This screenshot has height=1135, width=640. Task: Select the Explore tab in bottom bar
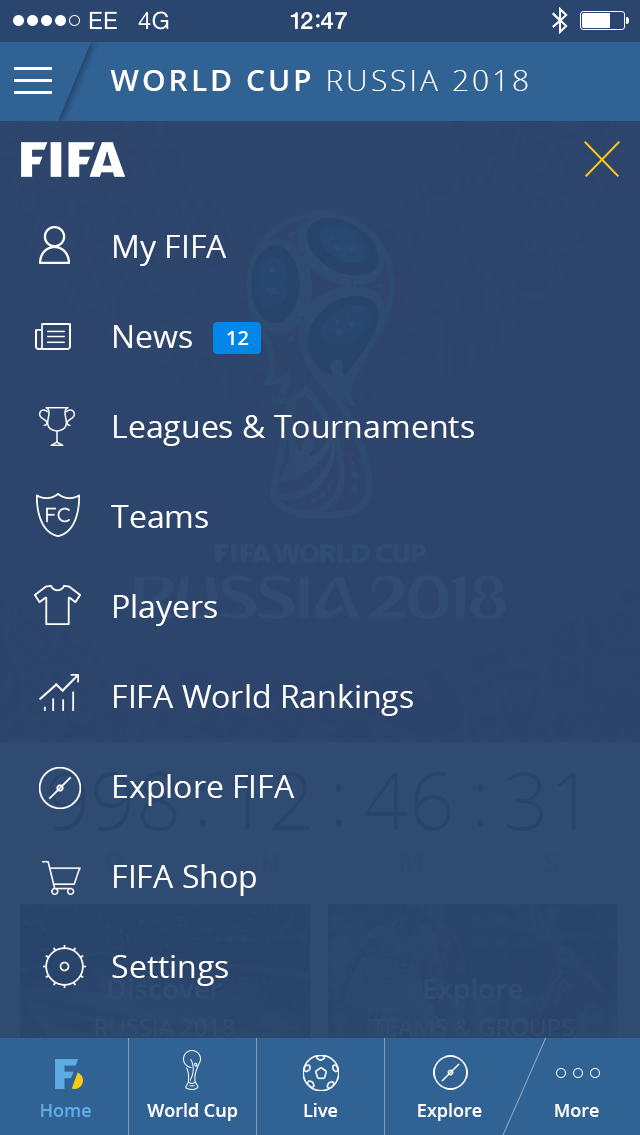click(x=449, y=1087)
